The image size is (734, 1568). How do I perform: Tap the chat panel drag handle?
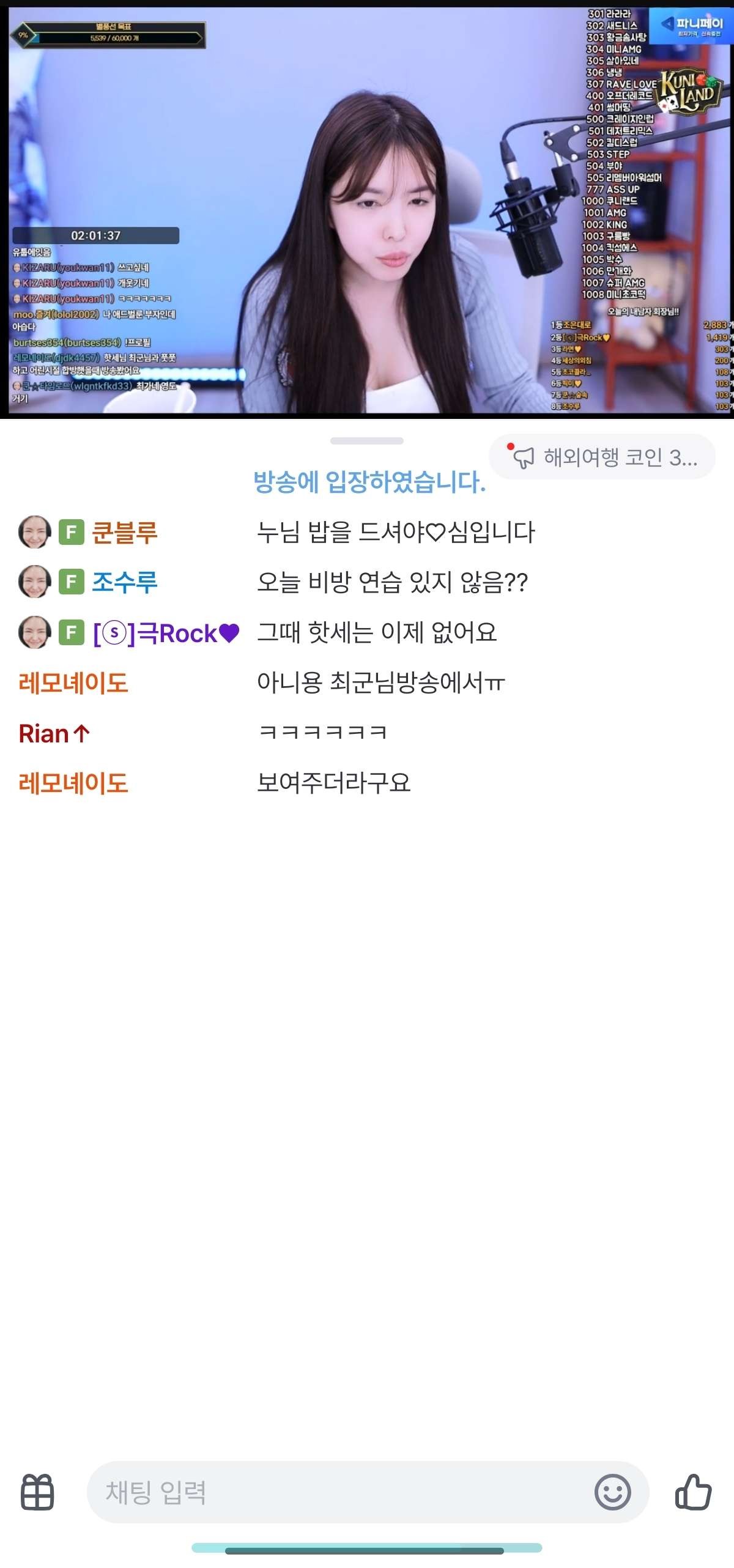[x=366, y=441]
